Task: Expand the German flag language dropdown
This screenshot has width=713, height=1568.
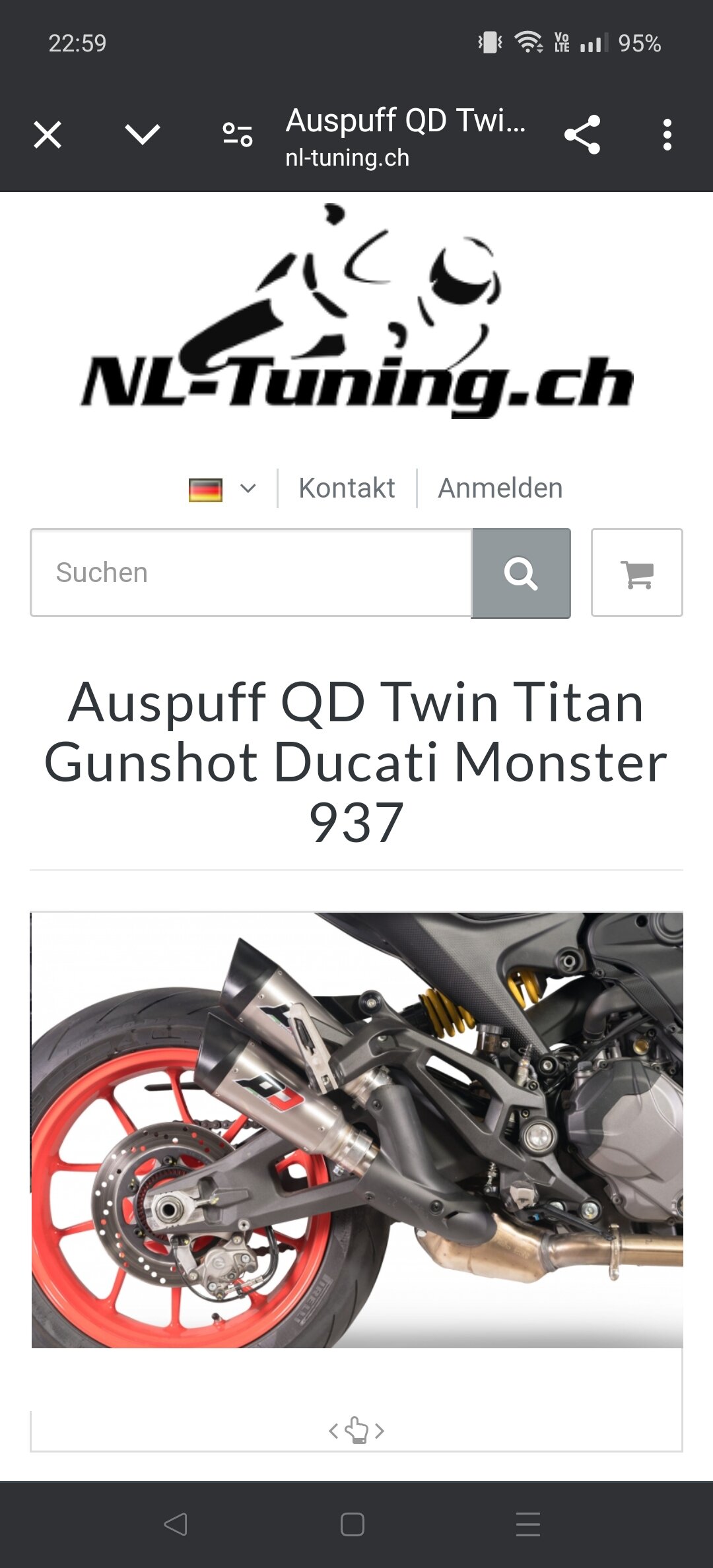Action: tap(222, 489)
